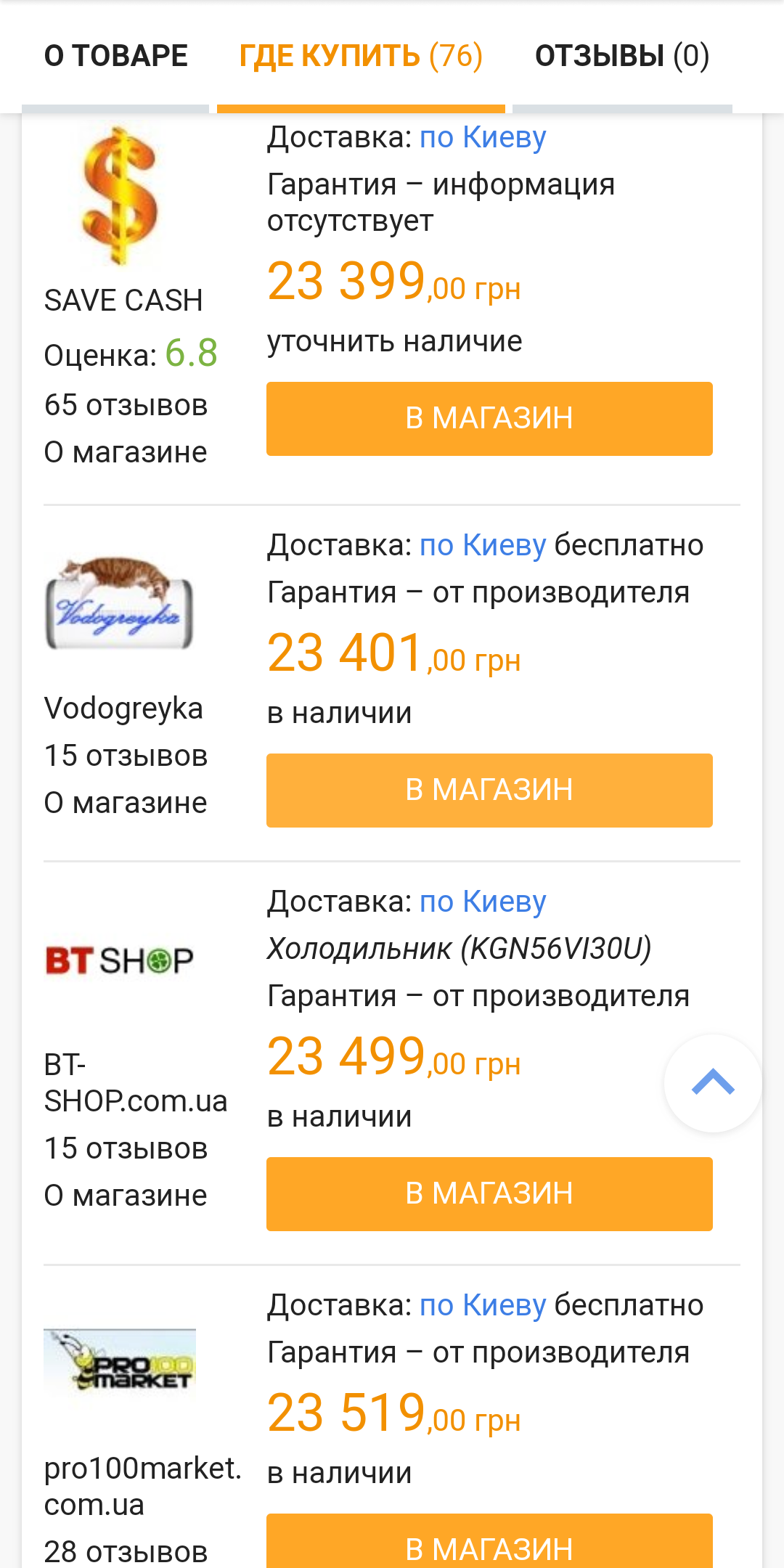Open pro100market.com.ua's 28 отзывов

[x=126, y=1552]
